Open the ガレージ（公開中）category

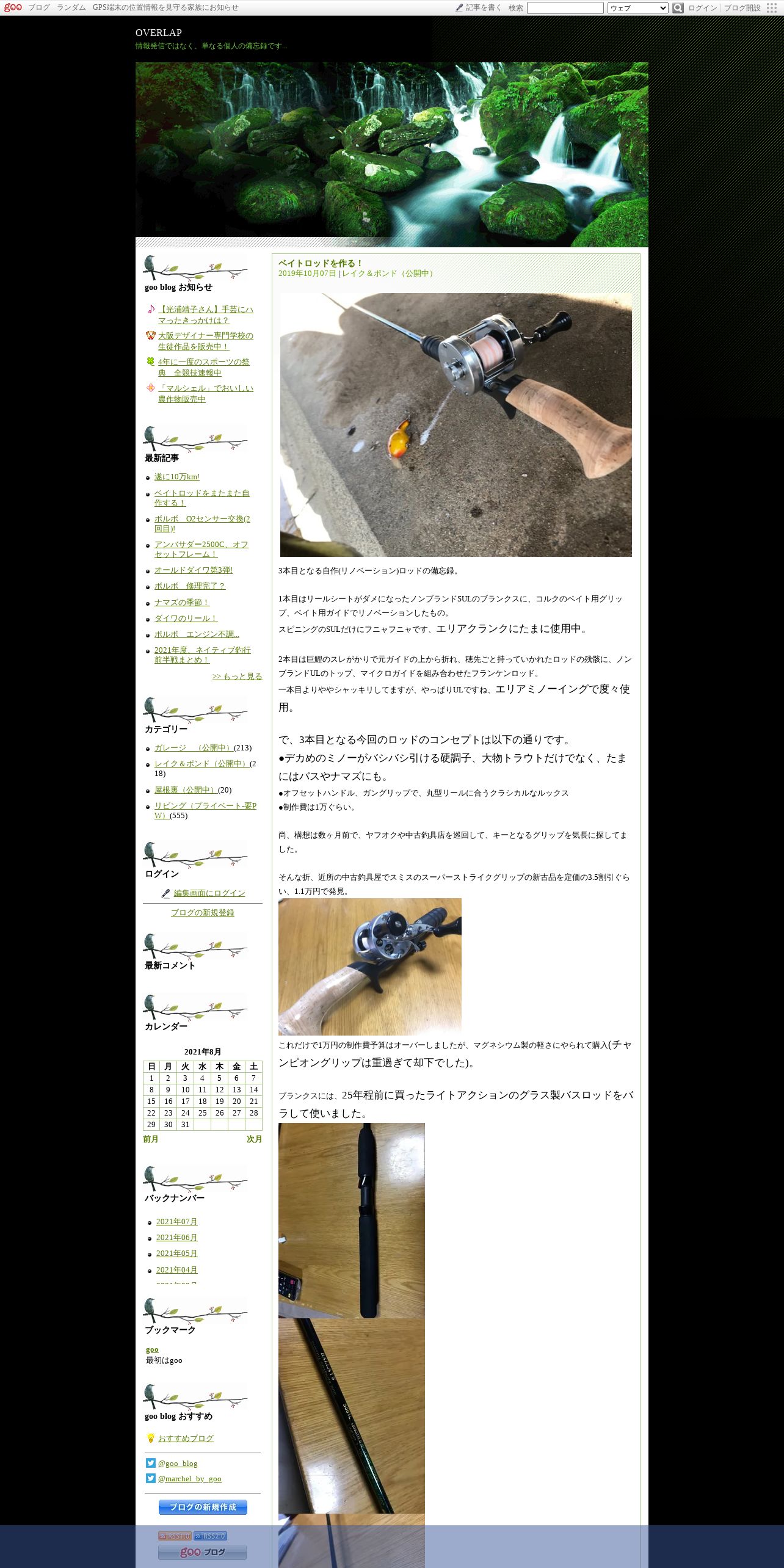click(194, 748)
